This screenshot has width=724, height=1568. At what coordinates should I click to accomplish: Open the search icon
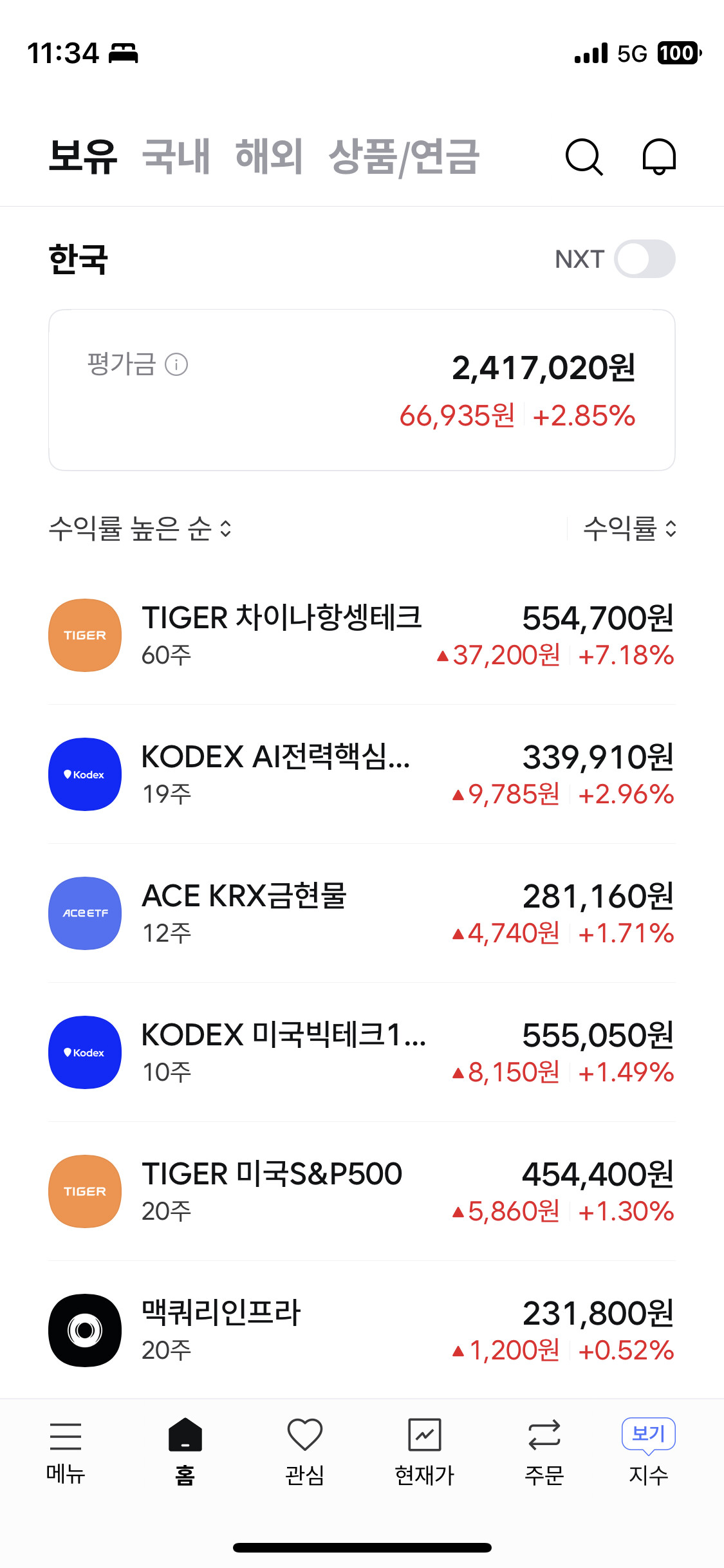(584, 157)
